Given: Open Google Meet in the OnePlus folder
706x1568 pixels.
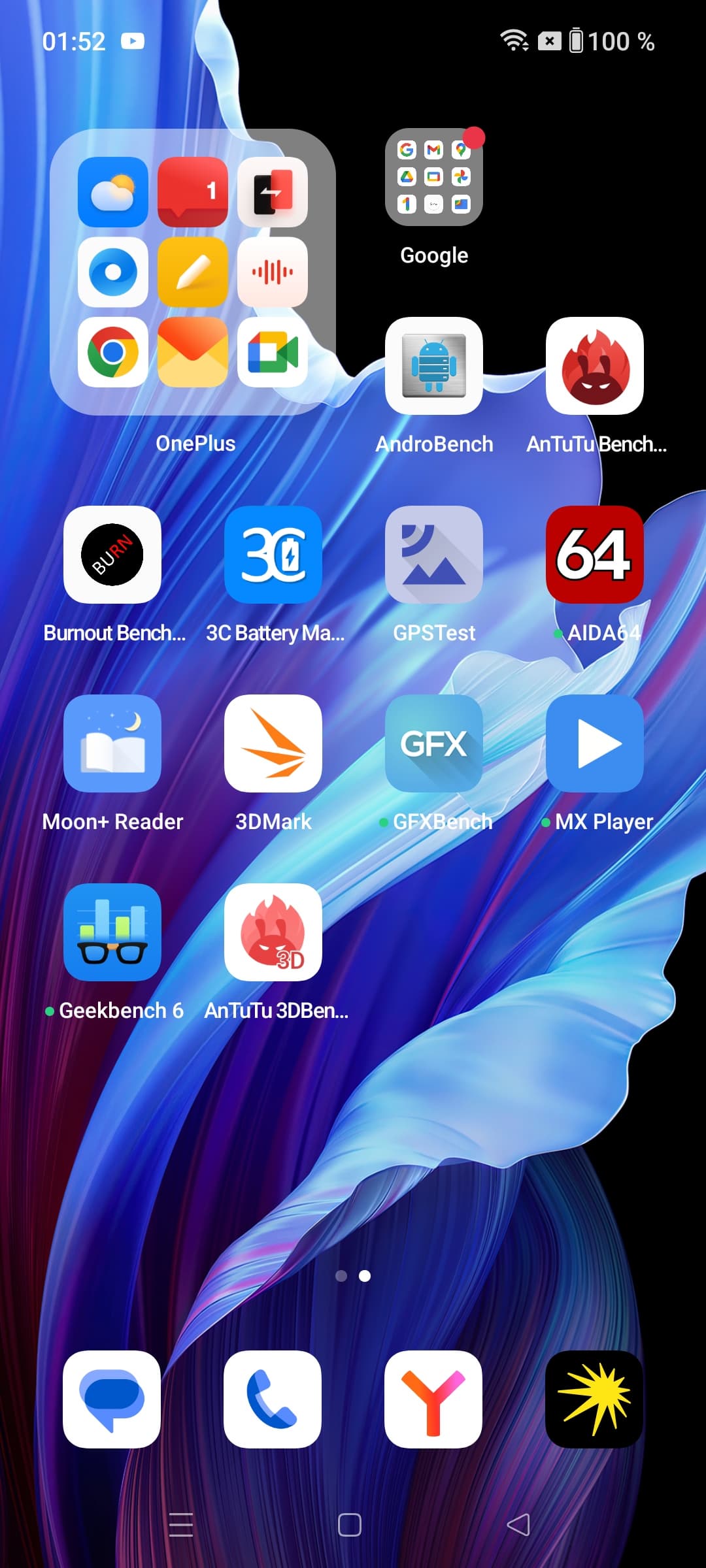Looking at the screenshot, I should pyautogui.click(x=273, y=352).
